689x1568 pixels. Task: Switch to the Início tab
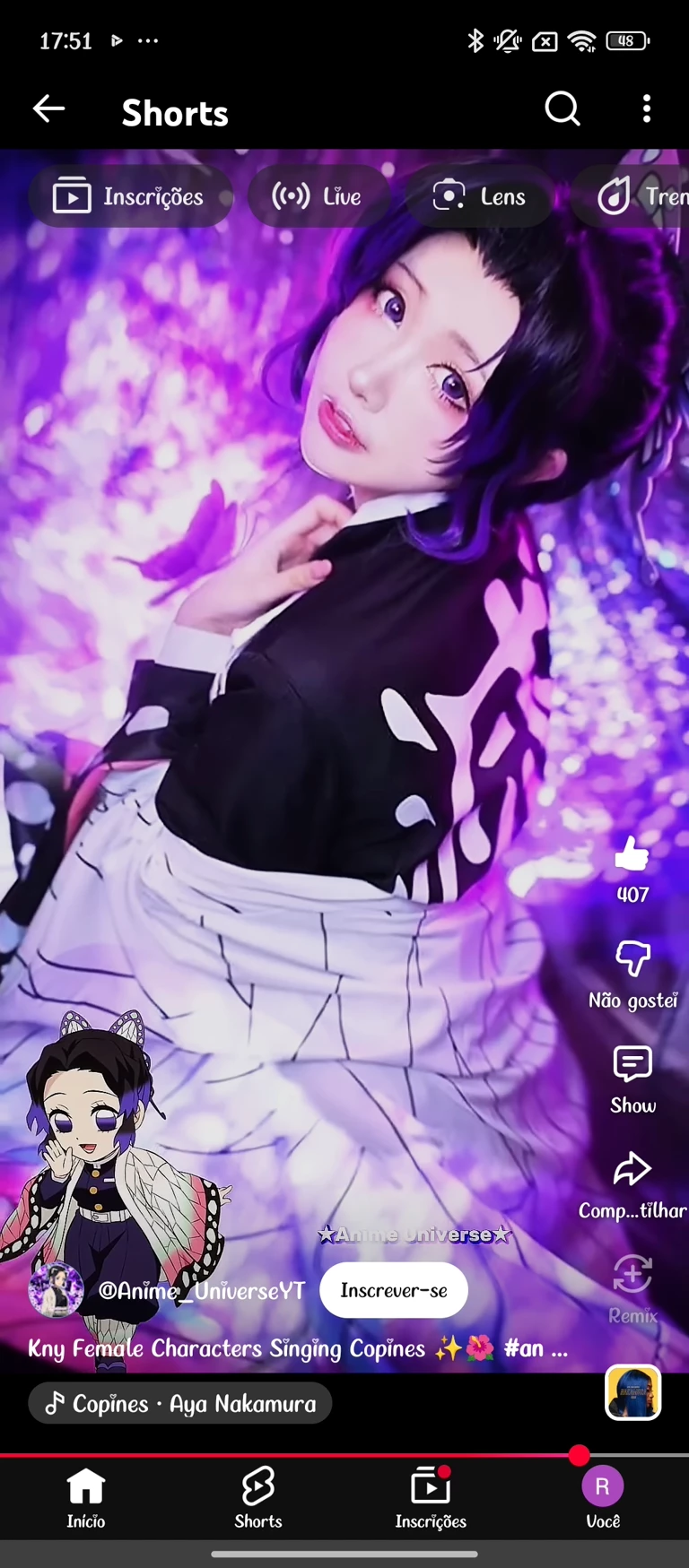(86, 1497)
